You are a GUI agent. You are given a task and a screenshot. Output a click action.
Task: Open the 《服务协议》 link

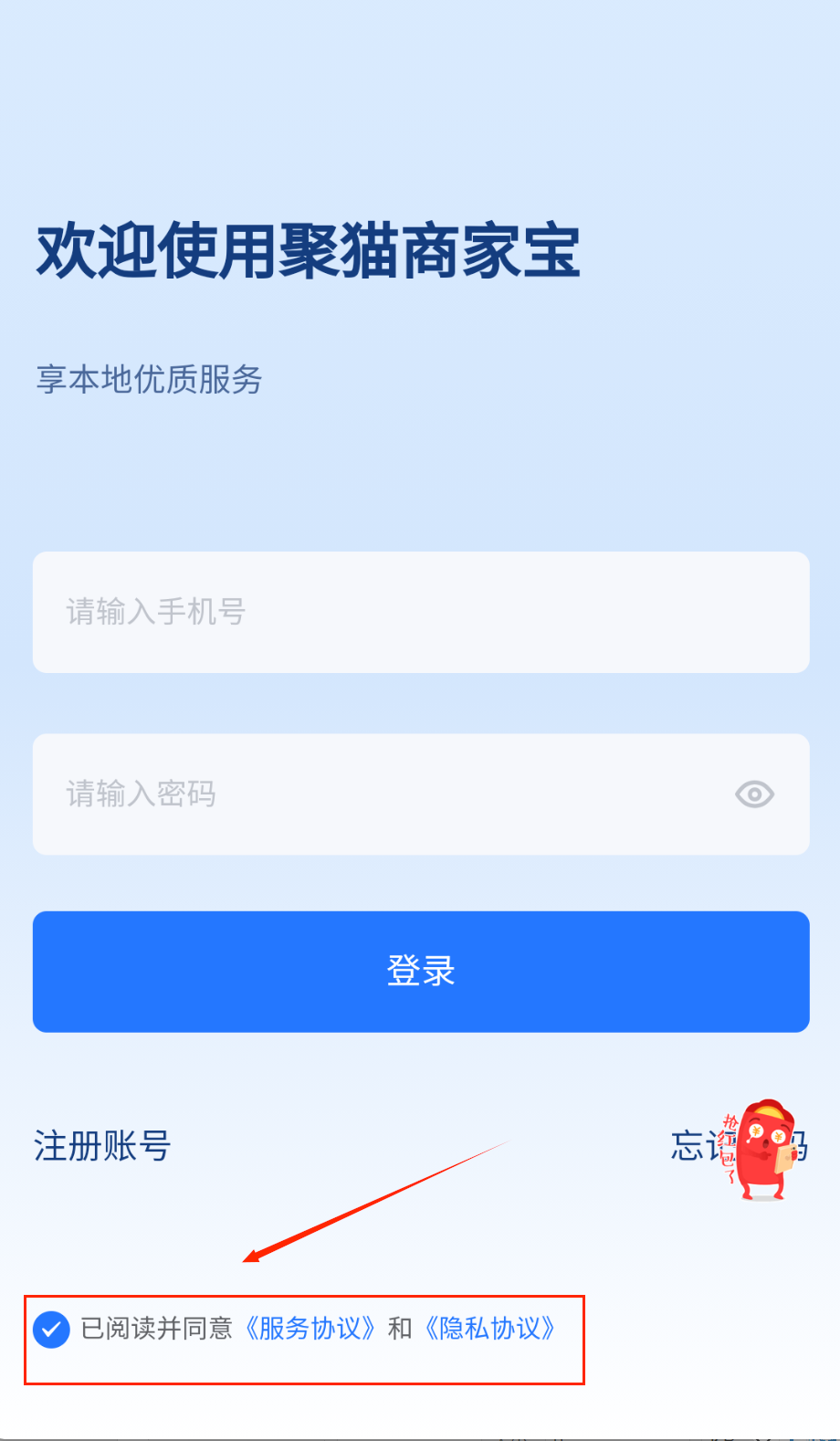pyautogui.click(x=310, y=1329)
